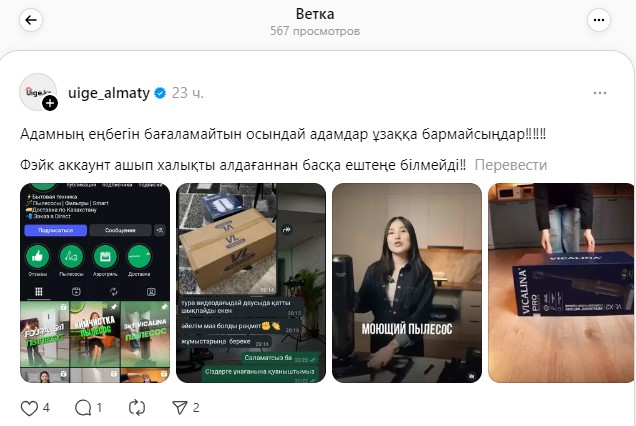Like the uige_almaty post
Viewport: 636px width, 426px height.
coord(30,407)
